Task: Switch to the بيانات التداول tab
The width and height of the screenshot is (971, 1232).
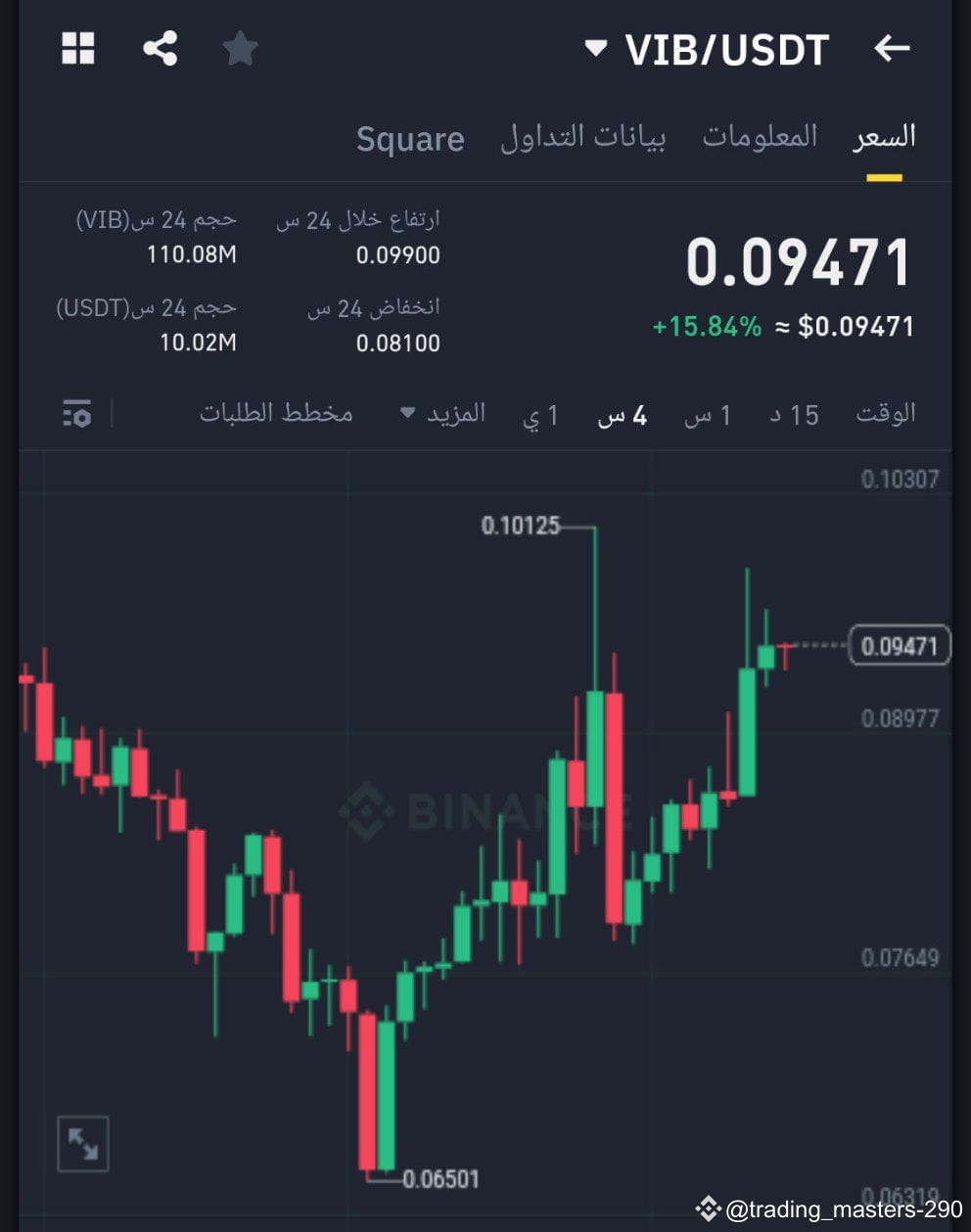Action: 583,137
